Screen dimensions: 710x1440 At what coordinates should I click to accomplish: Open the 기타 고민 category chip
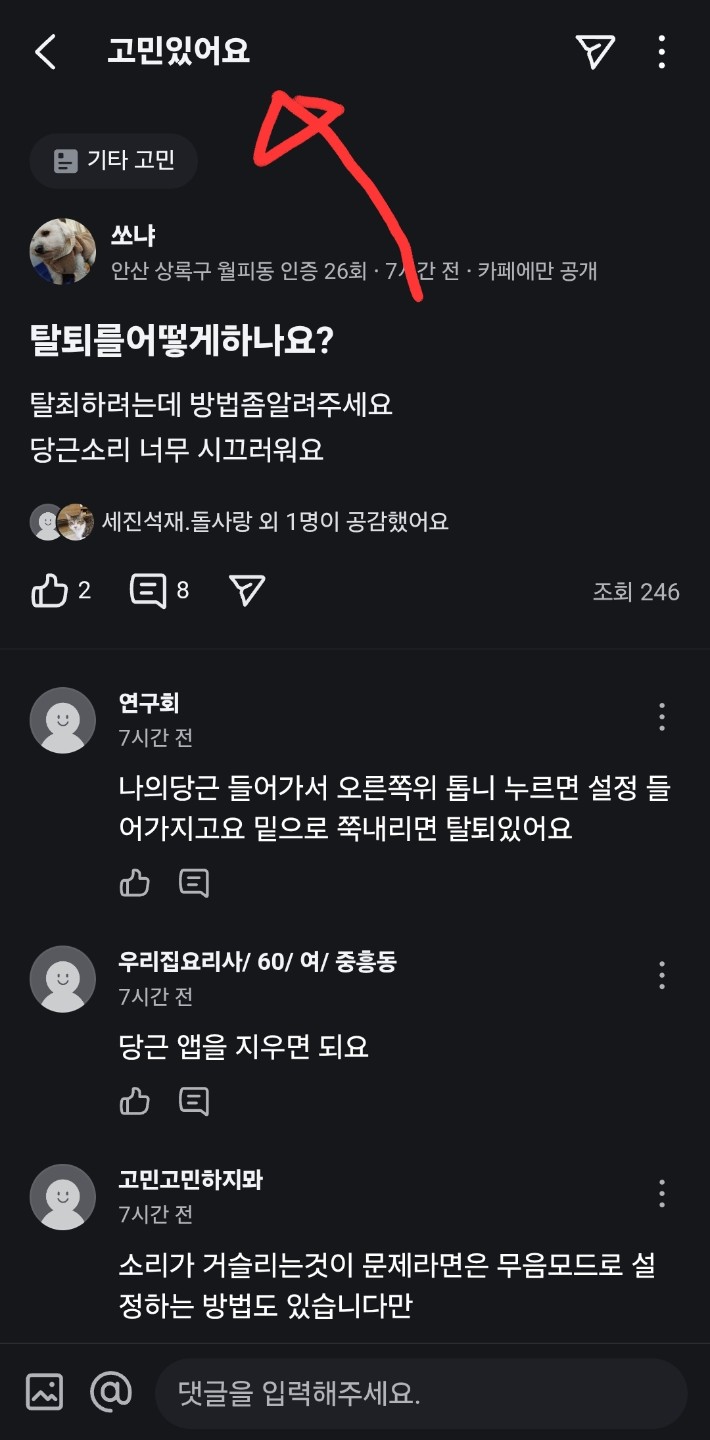pyautogui.click(x=114, y=161)
